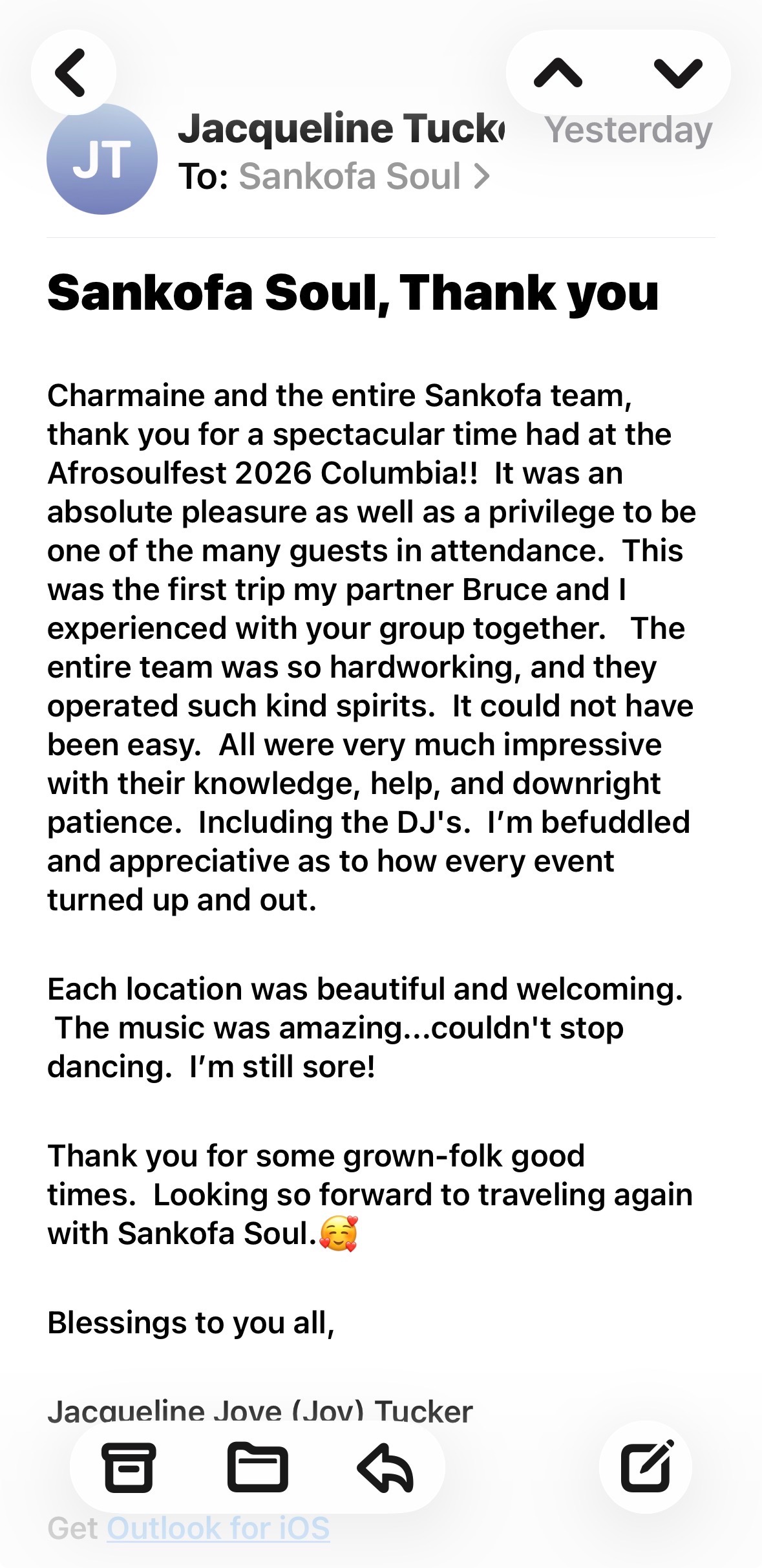Jump to the previous message
The image size is (762, 1568).
click(558, 72)
